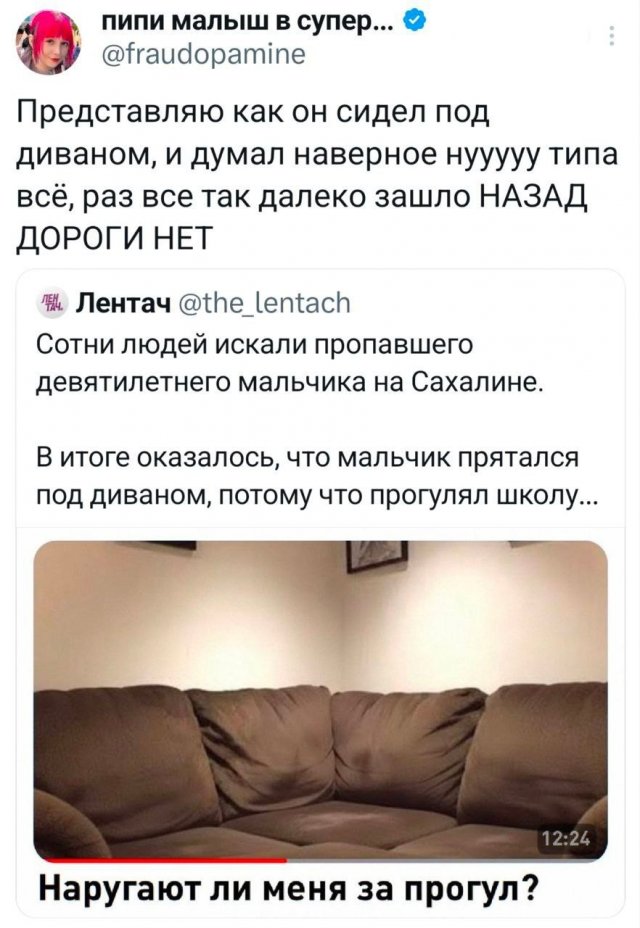Play the sofa video in the quoted tweet
Image resolution: width=640 pixels, height=928 pixels.
pyautogui.click(x=320, y=700)
